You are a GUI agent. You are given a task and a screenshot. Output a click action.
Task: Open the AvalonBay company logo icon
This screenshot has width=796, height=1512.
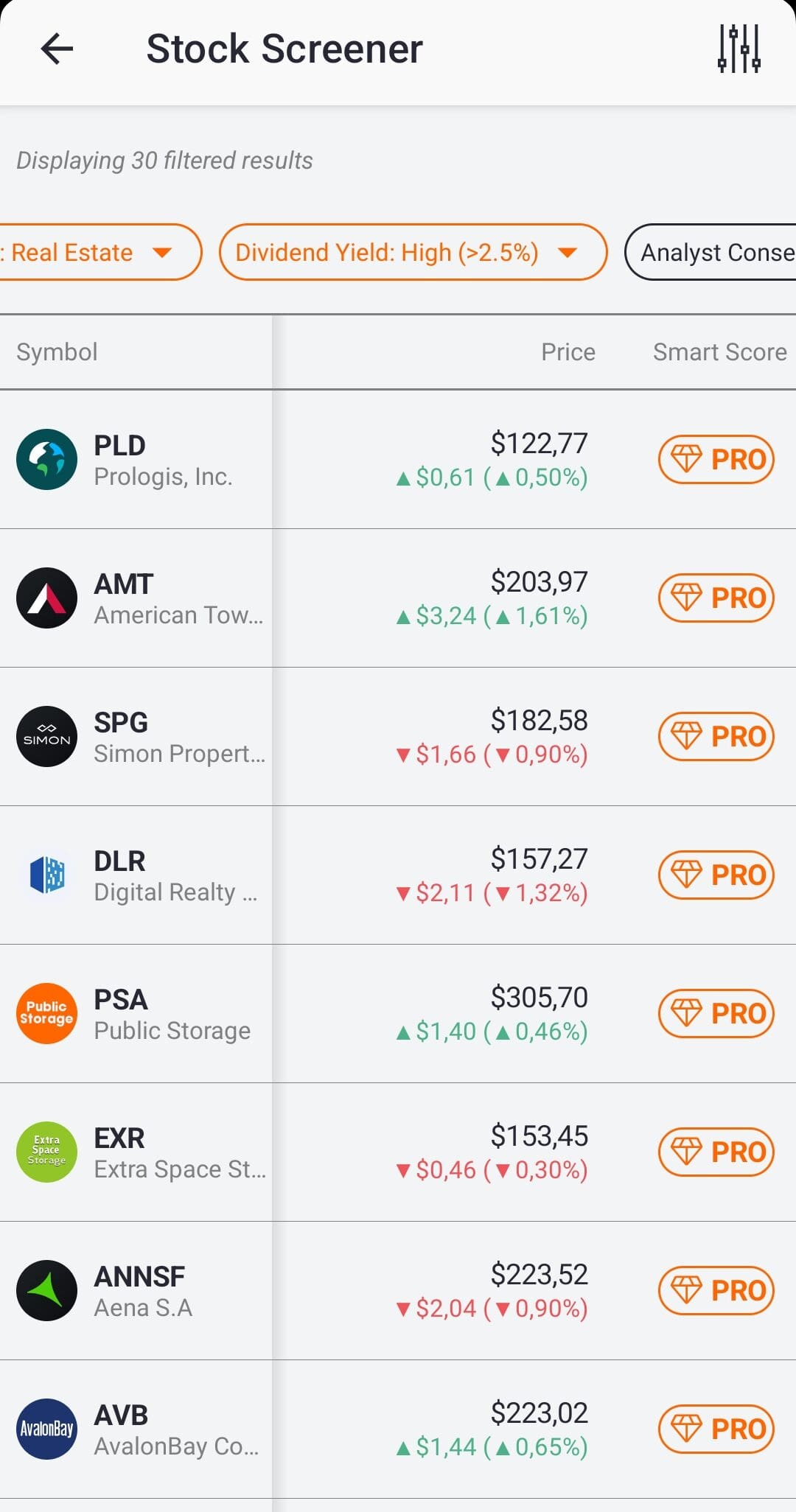pyautogui.click(x=46, y=1429)
